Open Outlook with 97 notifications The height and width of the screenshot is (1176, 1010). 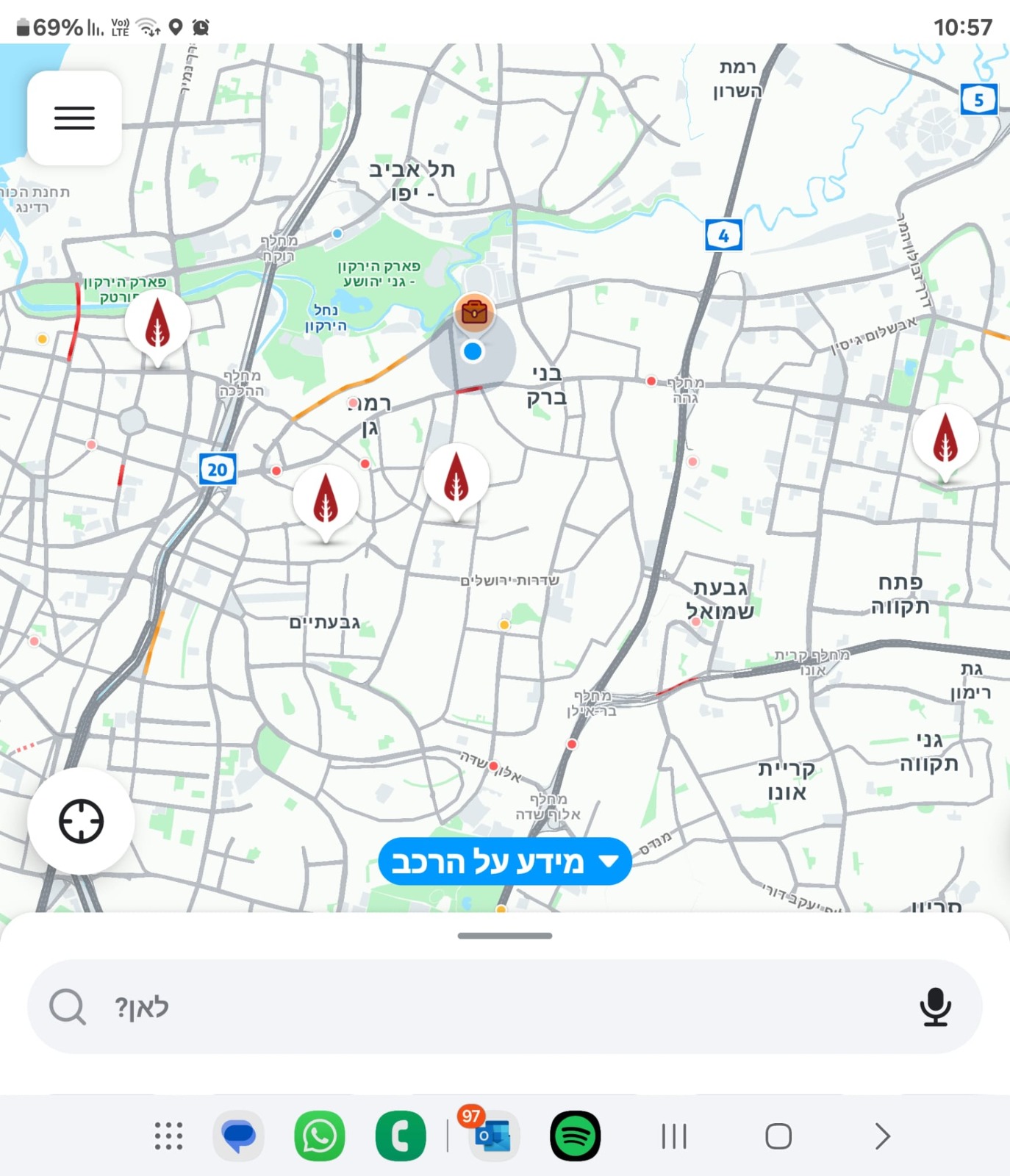click(493, 1136)
